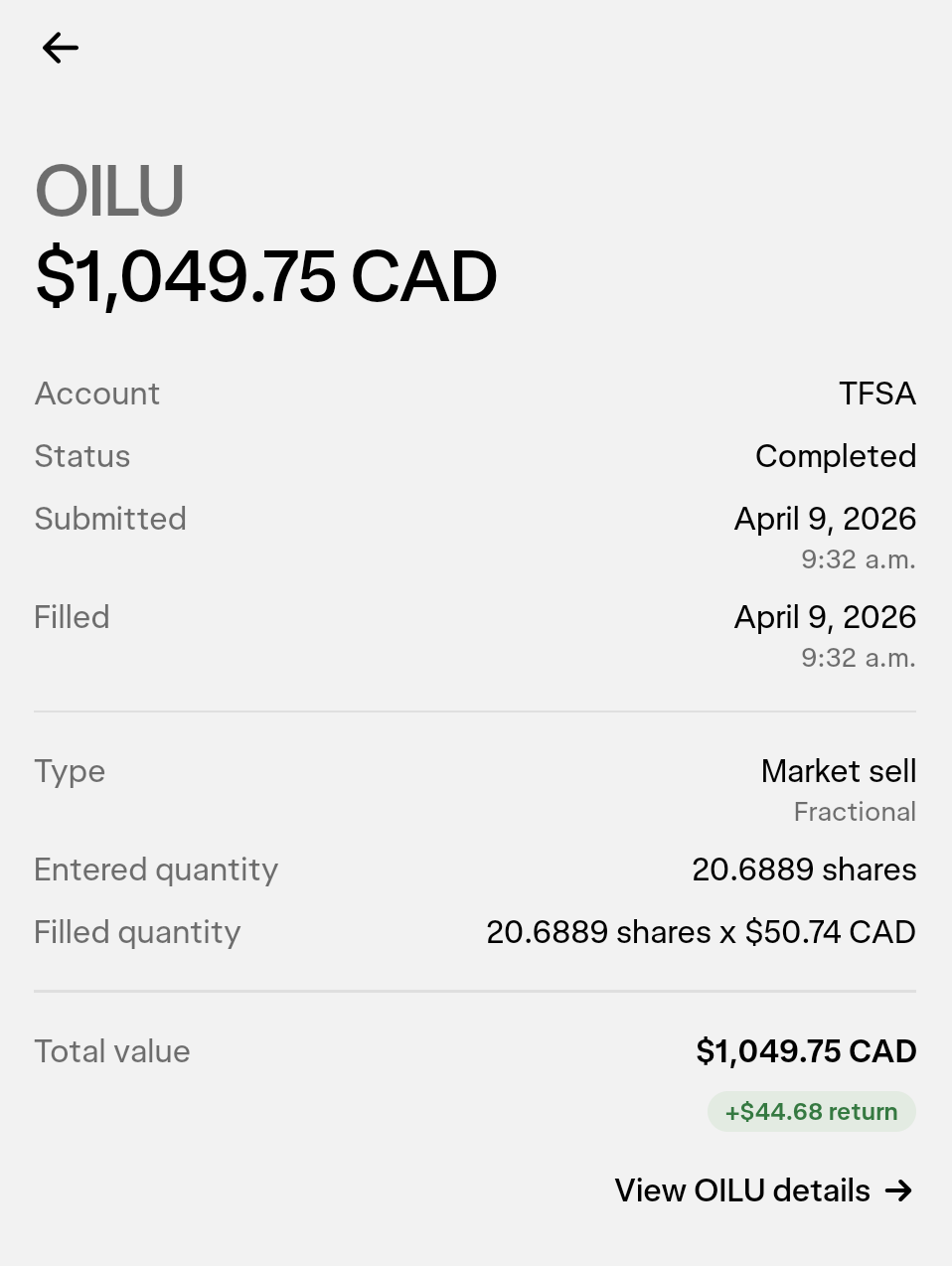
Task: Open View OILU details link
Action: tap(763, 1190)
